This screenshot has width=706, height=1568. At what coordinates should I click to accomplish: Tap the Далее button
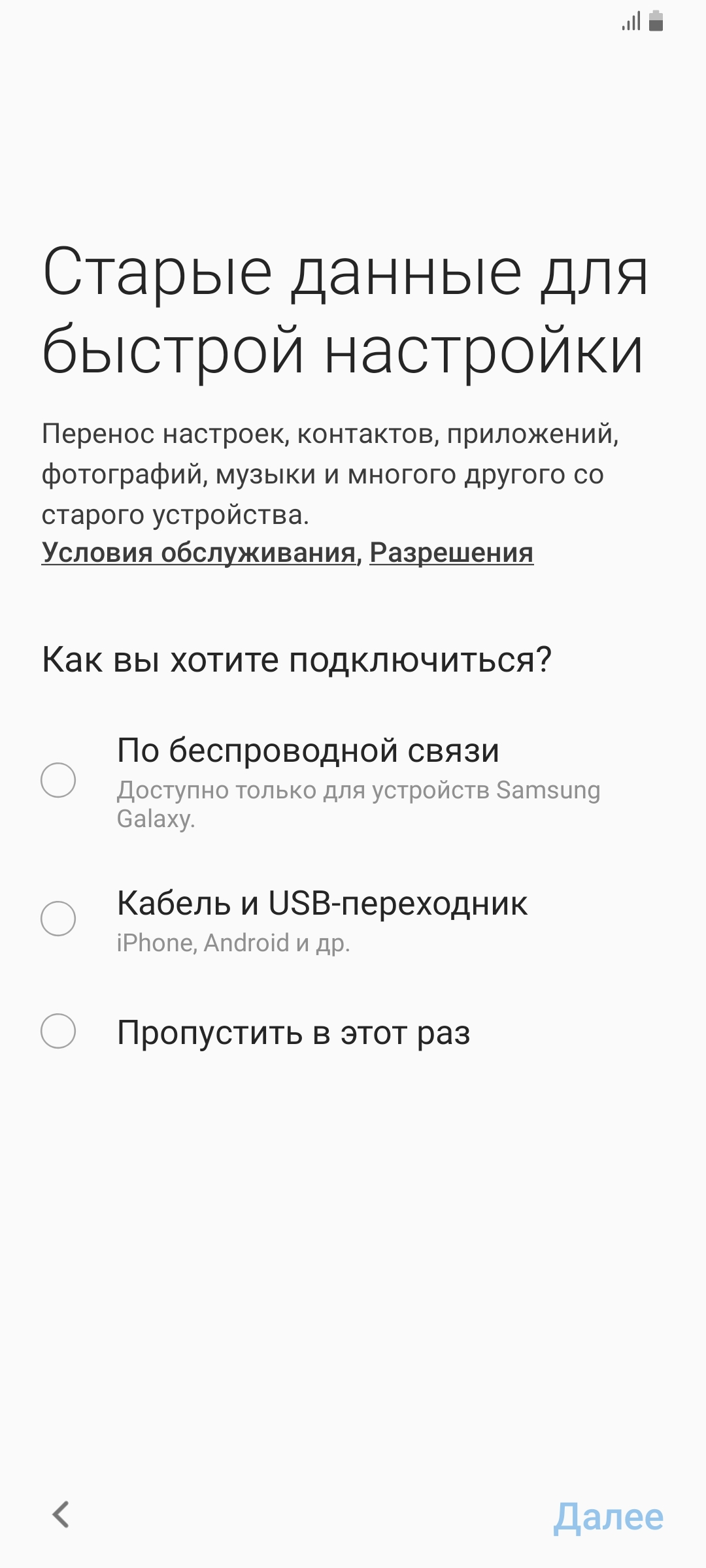coord(608,1516)
